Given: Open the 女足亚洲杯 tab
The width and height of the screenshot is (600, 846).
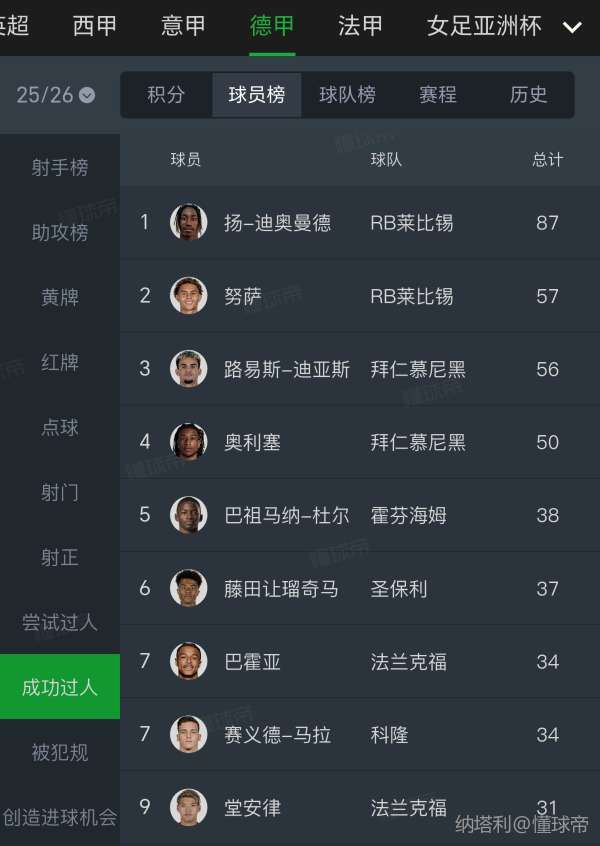Looking at the screenshot, I should [x=484, y=26].
